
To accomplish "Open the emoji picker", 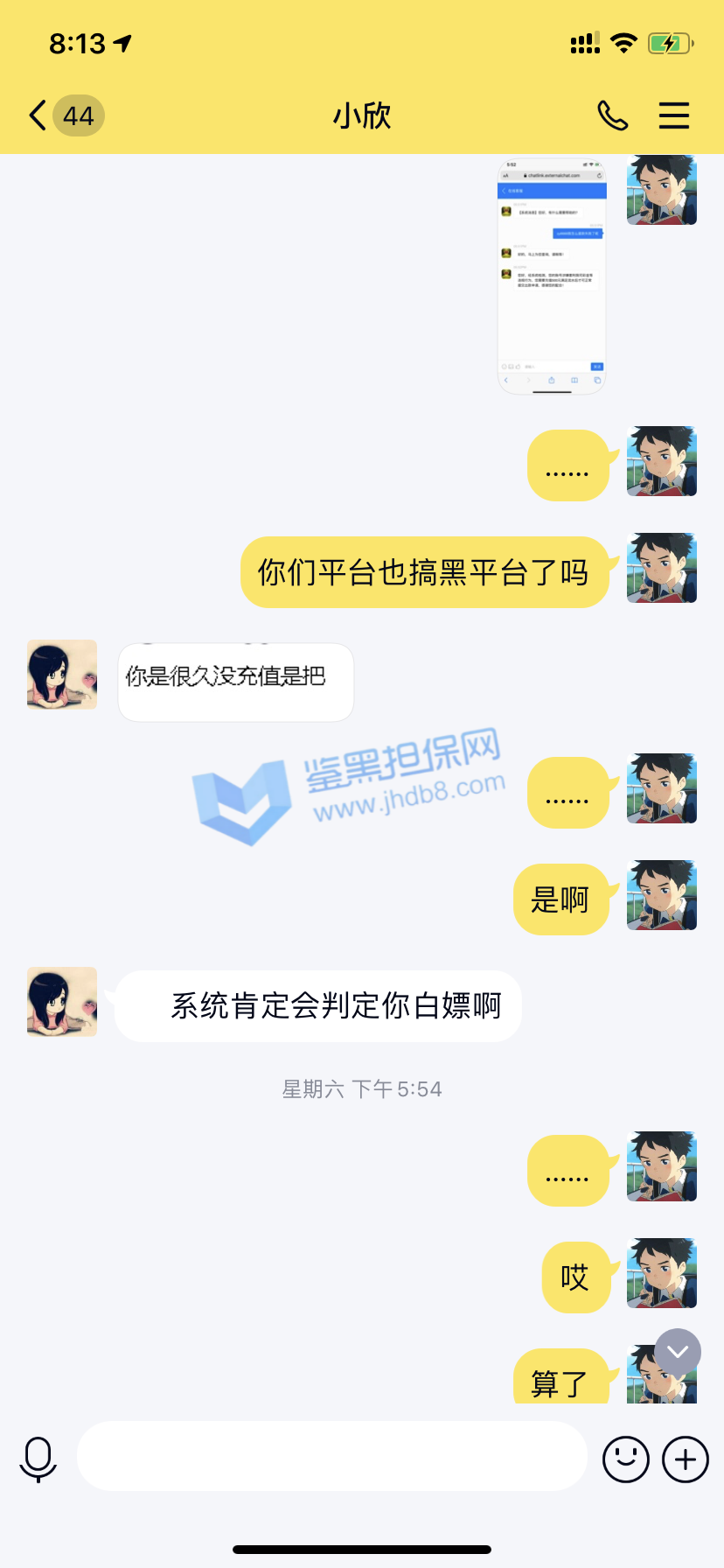I will pos(626,1459).
